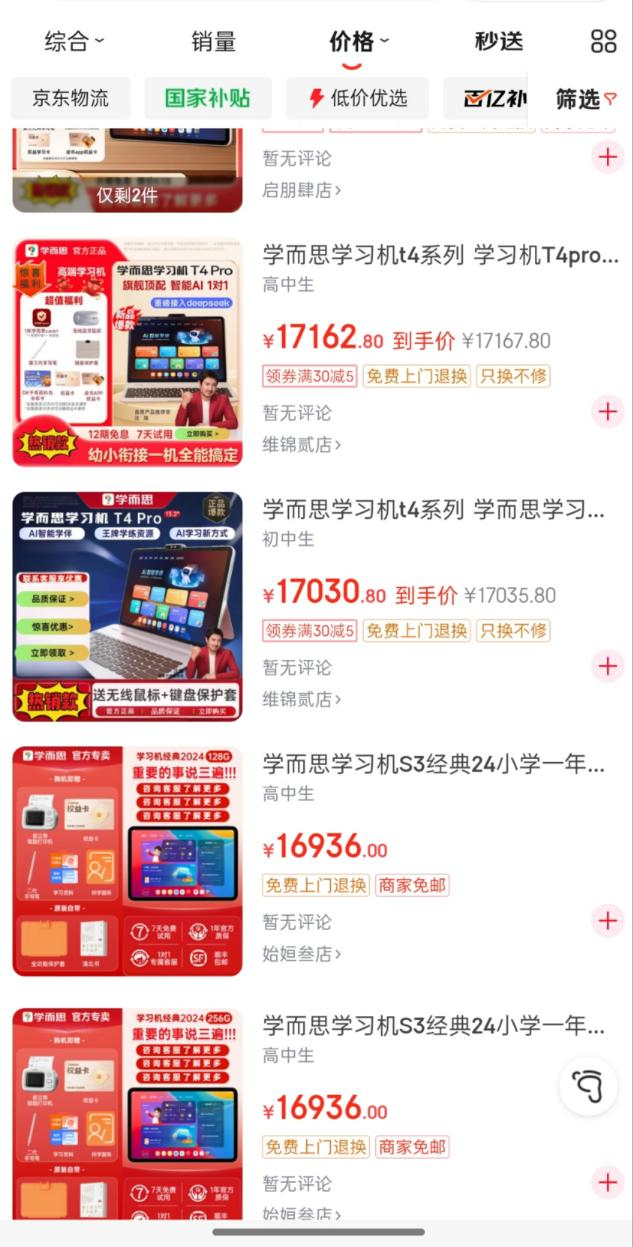Open the customer service headset button
The image size is (633, 1247).
[x=588, y=1086]
